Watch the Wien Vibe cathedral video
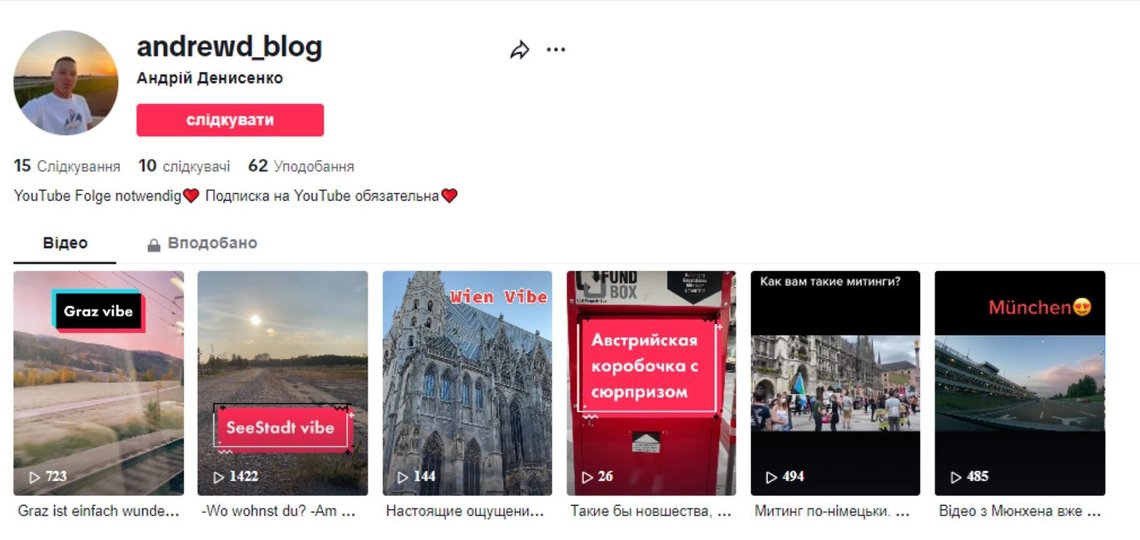This screenshot has height=540, width=1140. (x=467, y=383)
